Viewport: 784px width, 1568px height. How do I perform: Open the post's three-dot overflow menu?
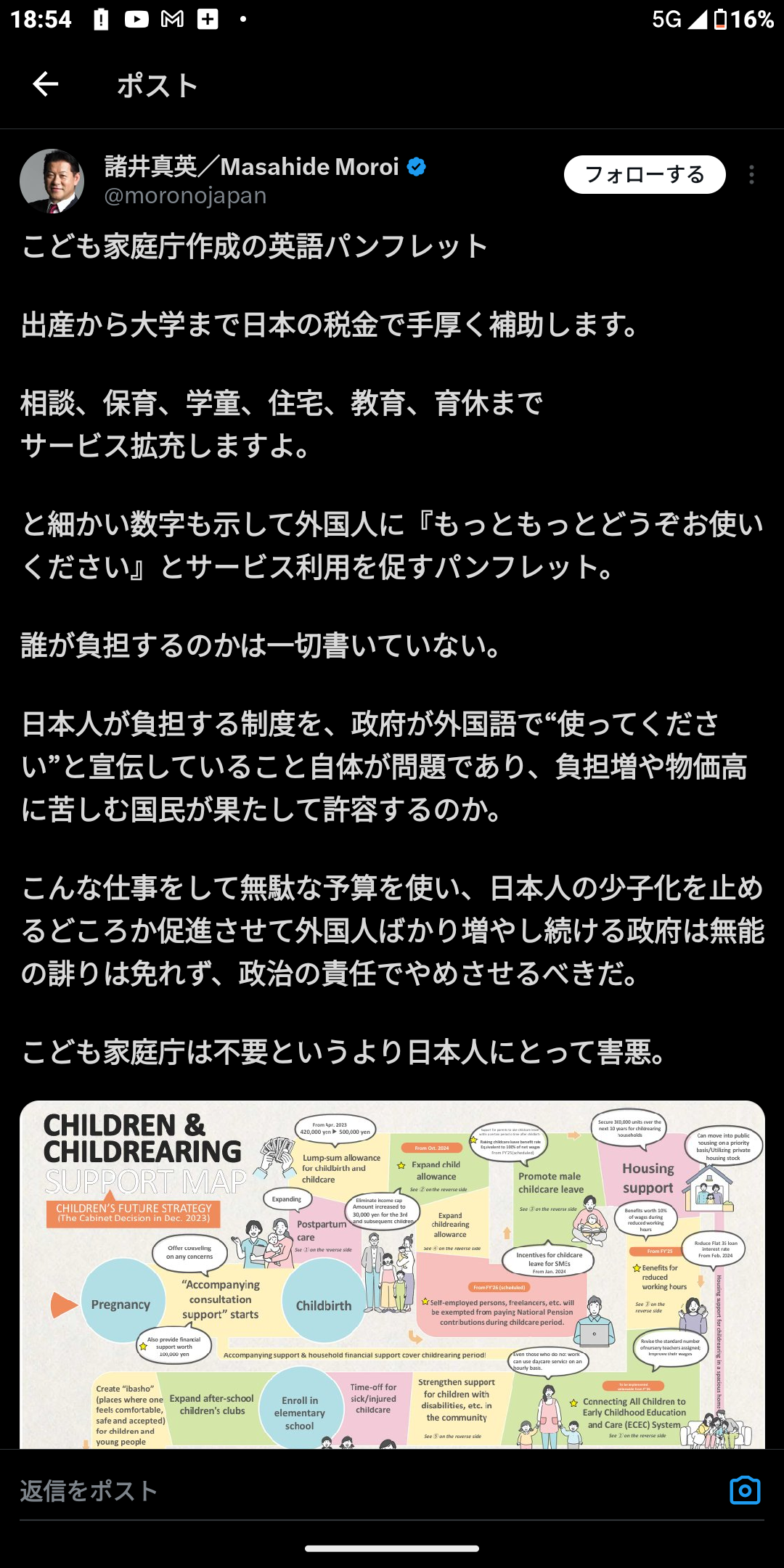click(751, 175)
